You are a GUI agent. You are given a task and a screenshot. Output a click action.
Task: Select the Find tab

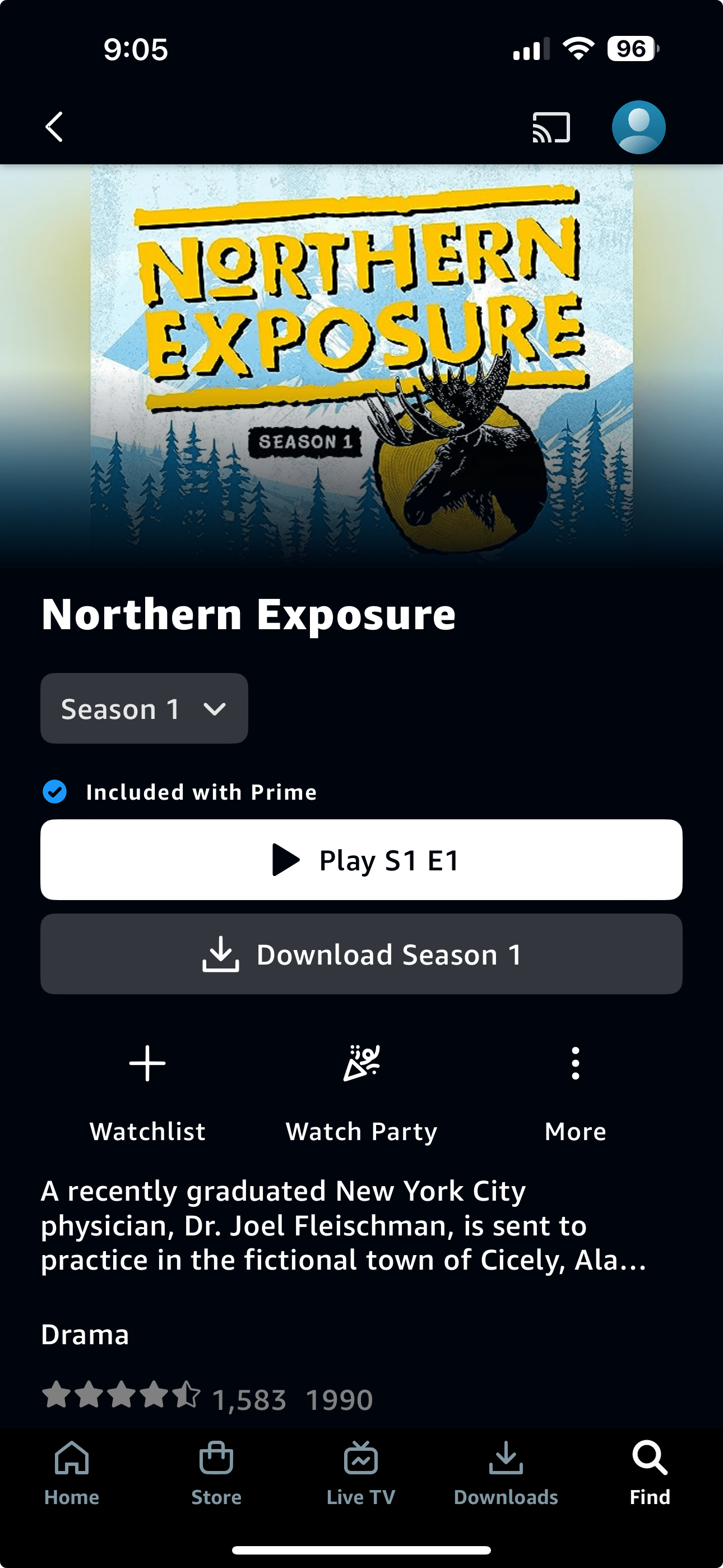click(x=650, y=1473)
